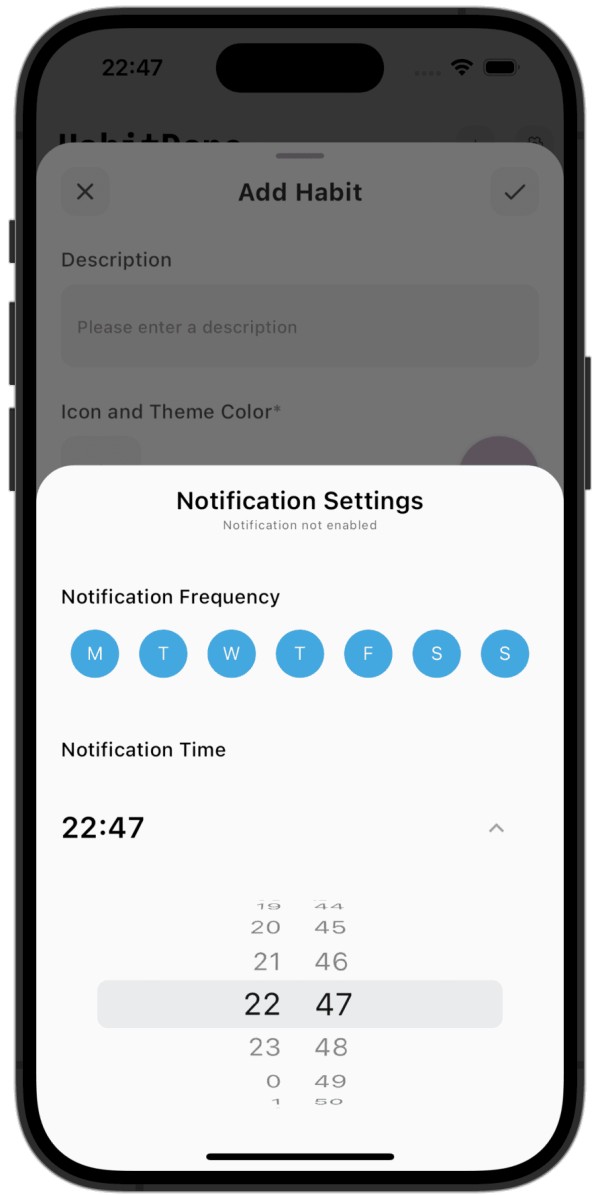Collapse the time picker with the chevron
This screenshot has width=600, height=1195.
(496, 828)
